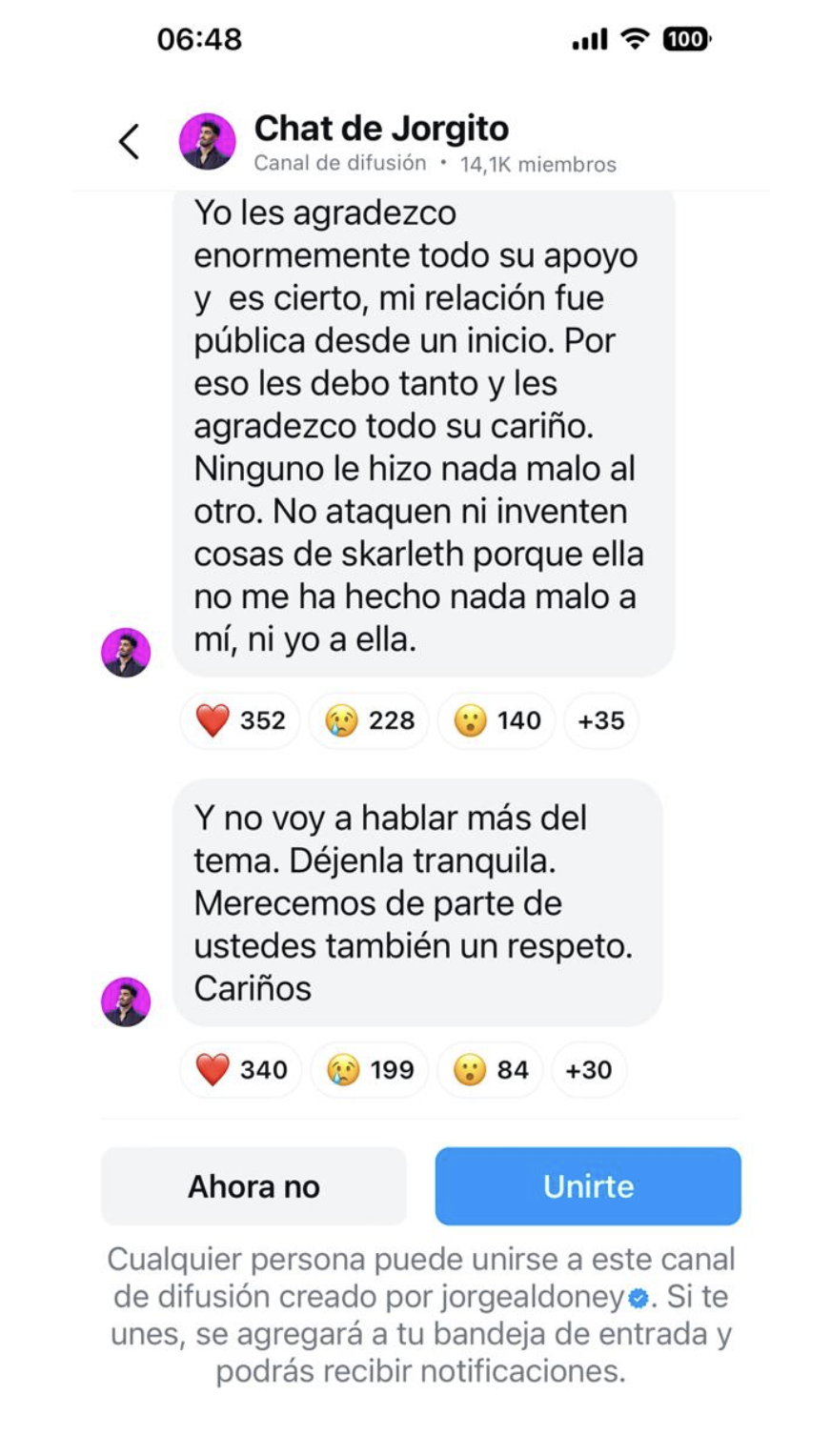Tap the heart reaction showing 352
The width and height of the screenshot is (831, 1456).
pyautogui.click(x=240, y=720)
